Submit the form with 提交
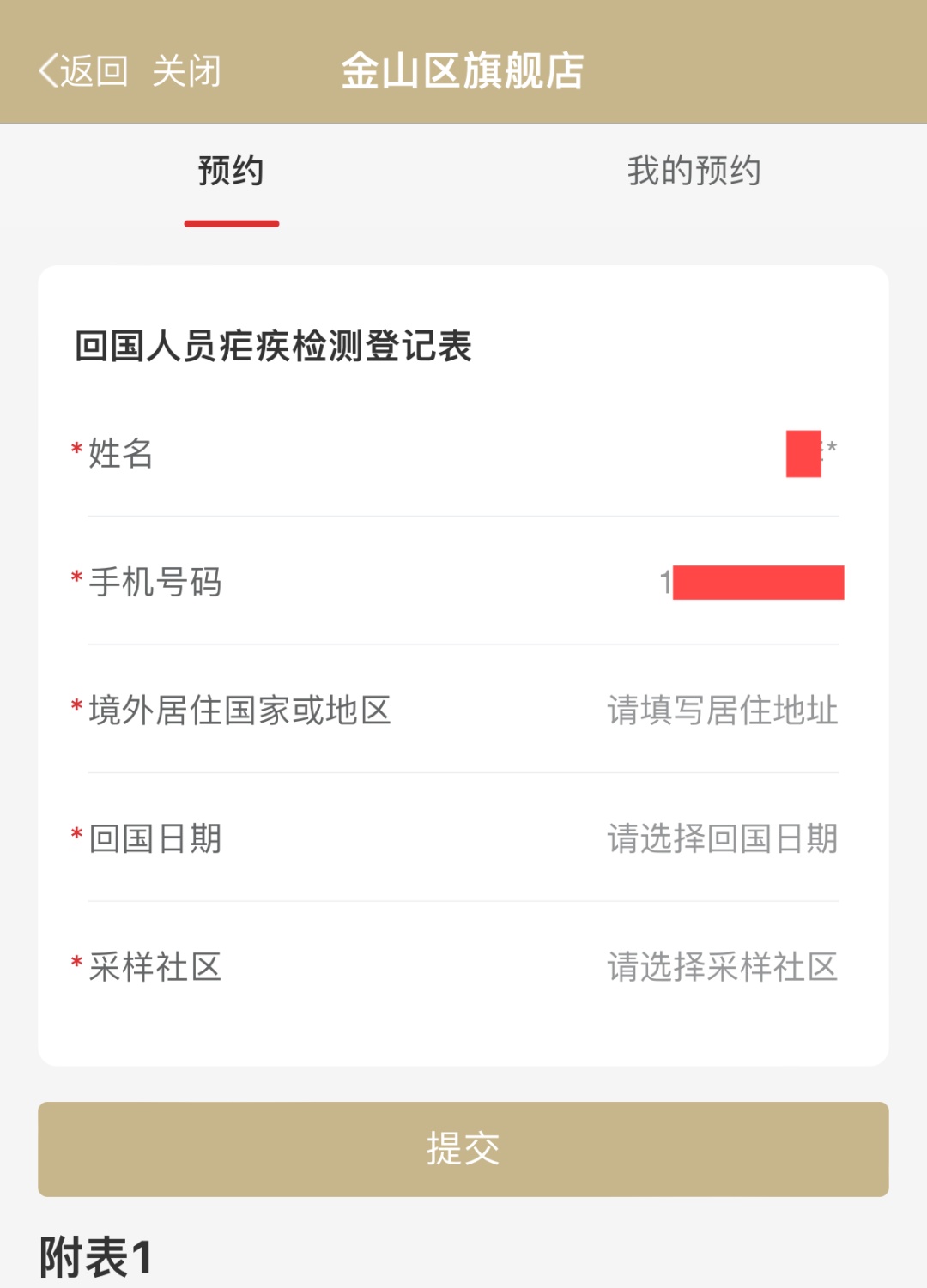The width and height of the screenshot is (927, 1288). pyautogui.click(x=463, y=1149)
